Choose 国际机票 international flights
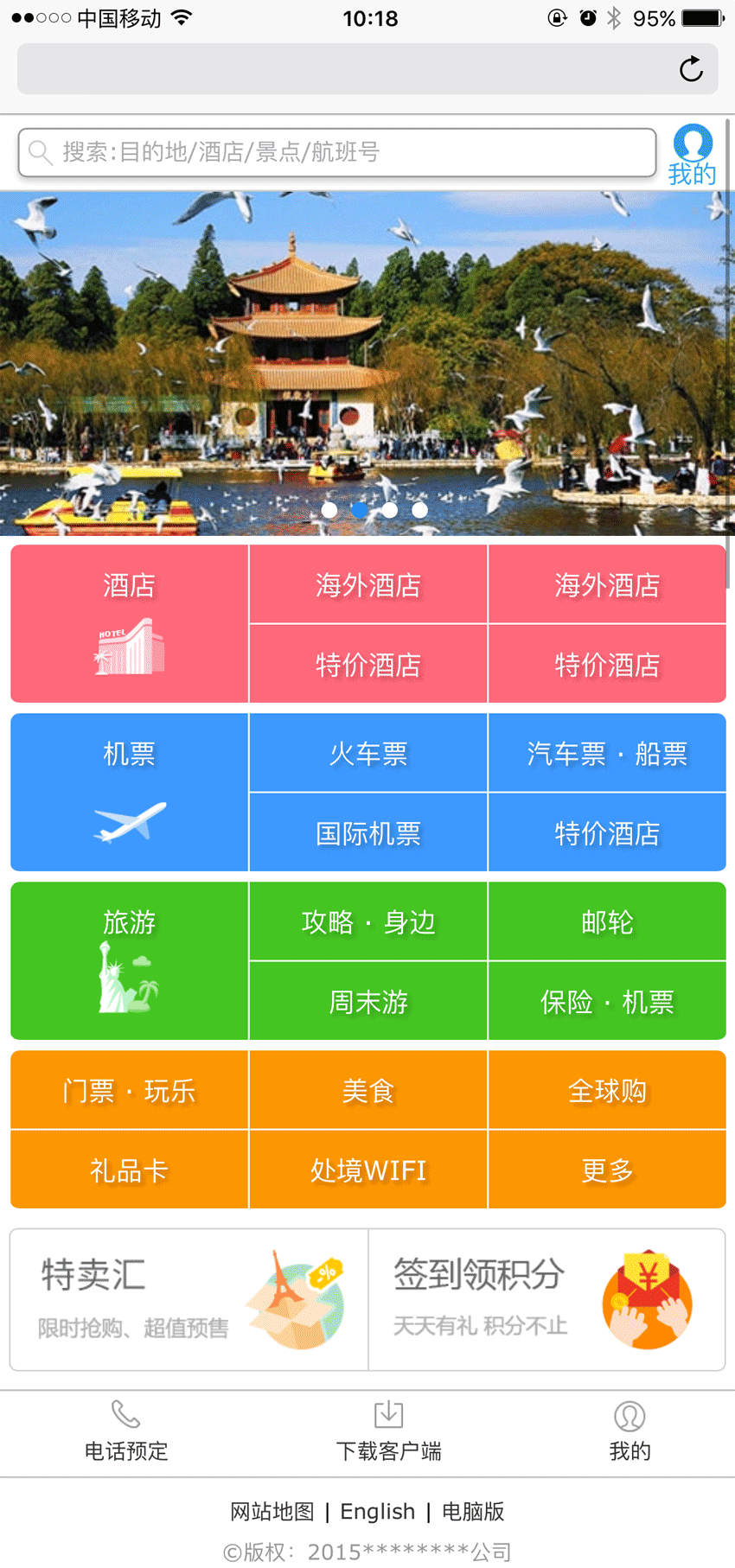The height and width of the screenshot is (1568, 735). [x=368, y=833]
